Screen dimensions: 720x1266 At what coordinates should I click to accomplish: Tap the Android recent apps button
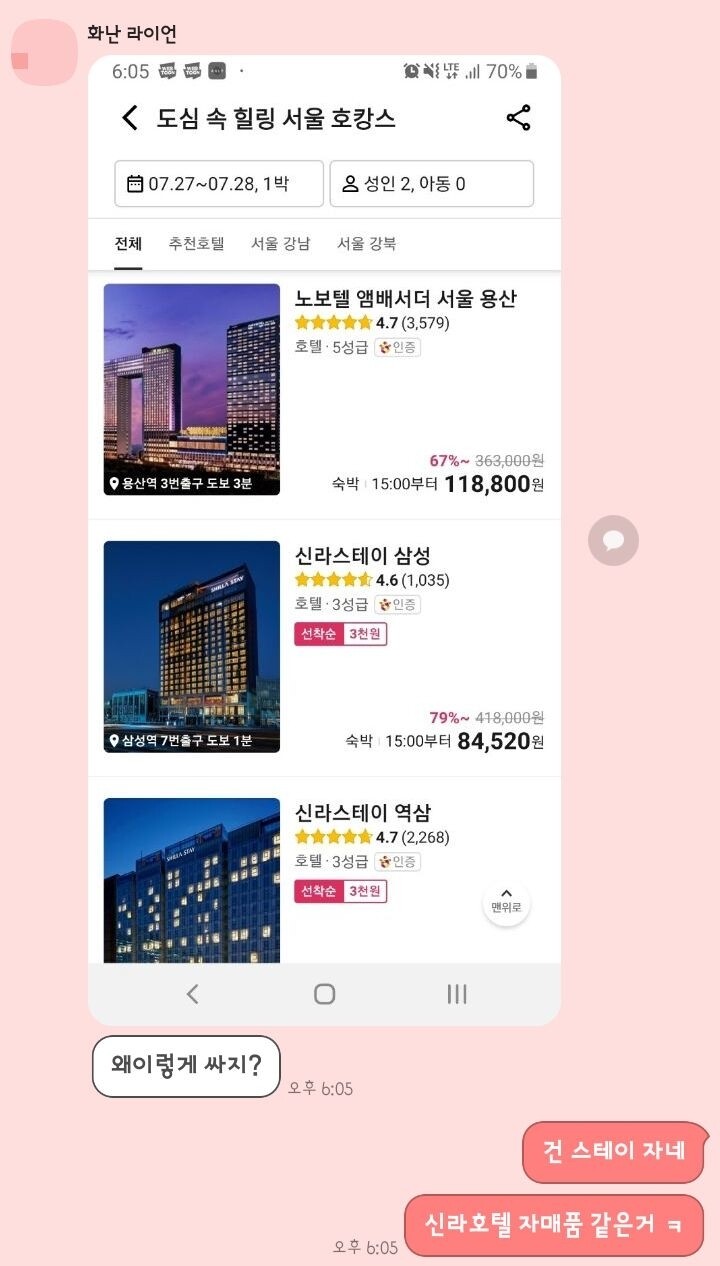click(456, 992)
